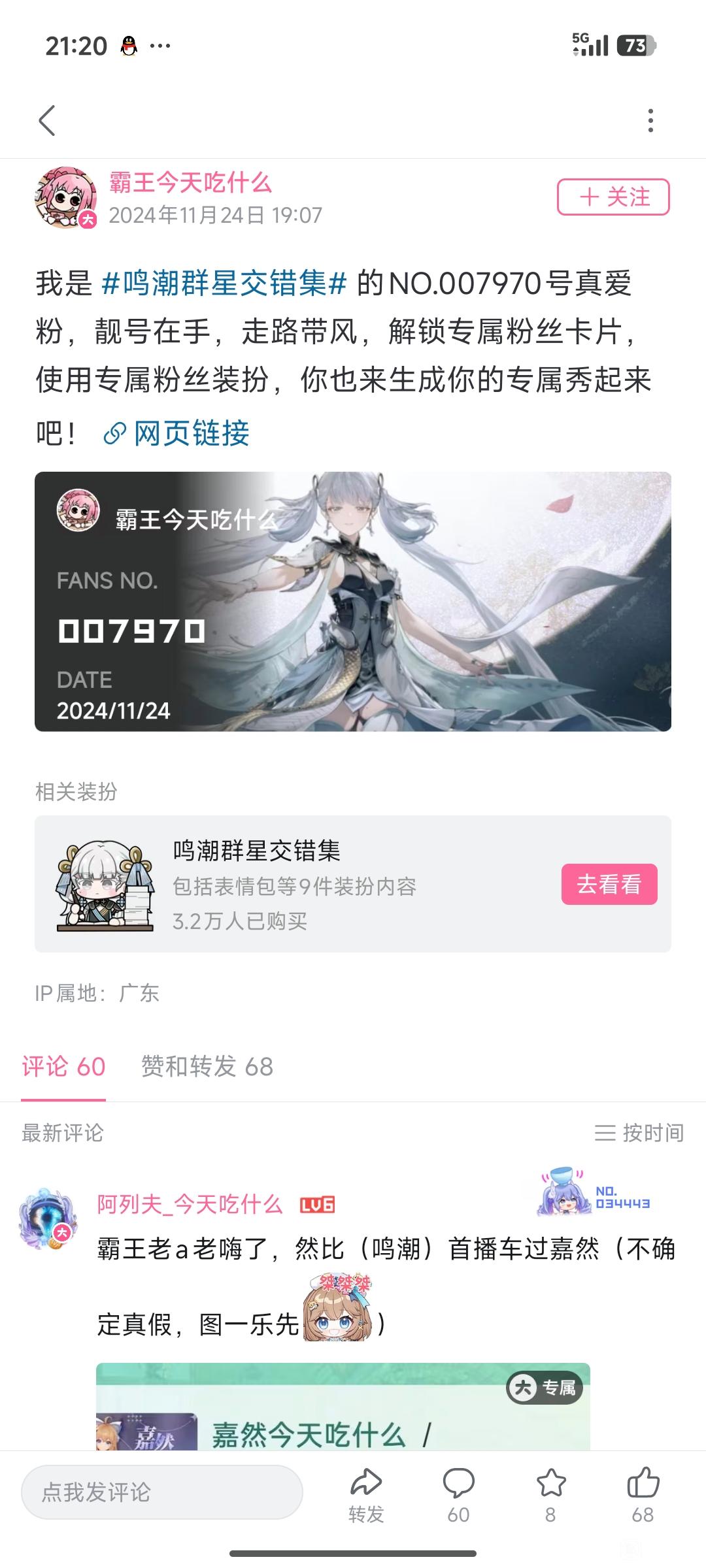
Task: Open the #鸣潮群星交错集# hashtag
Action: pos(224,284)
